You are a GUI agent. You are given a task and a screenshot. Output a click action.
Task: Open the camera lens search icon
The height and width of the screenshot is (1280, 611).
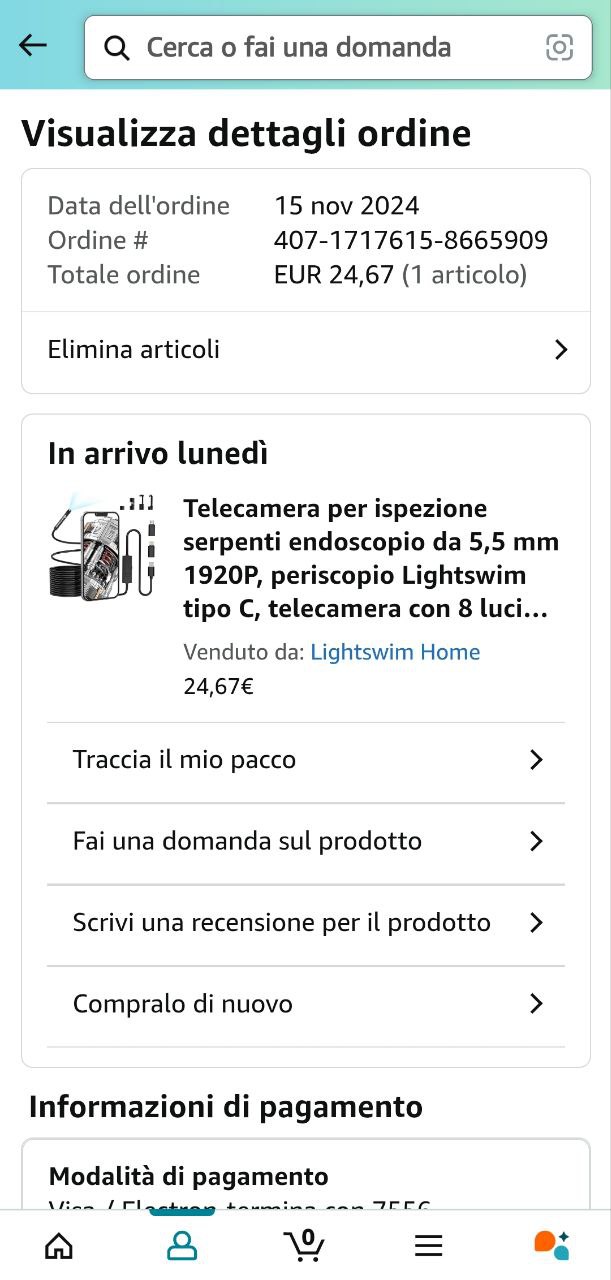point(559,47)
